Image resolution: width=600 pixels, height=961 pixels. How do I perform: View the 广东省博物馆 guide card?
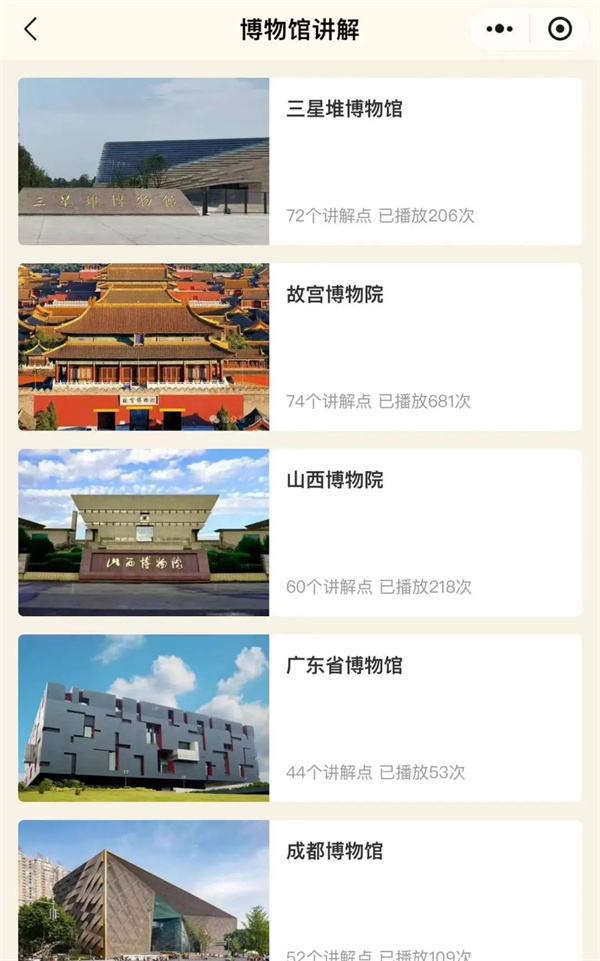300,718
